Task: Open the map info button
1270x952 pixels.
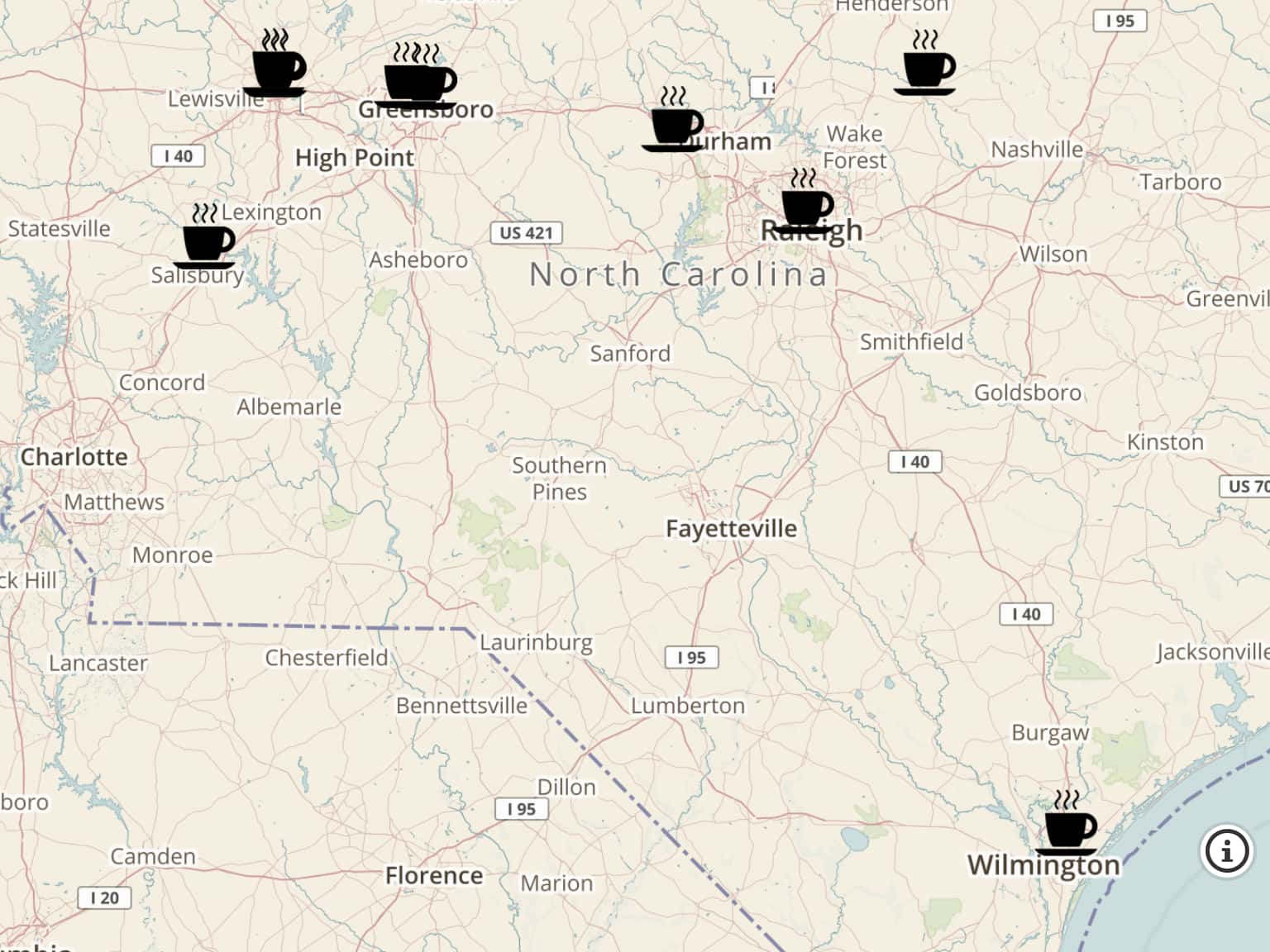Action: (1226, 850)
